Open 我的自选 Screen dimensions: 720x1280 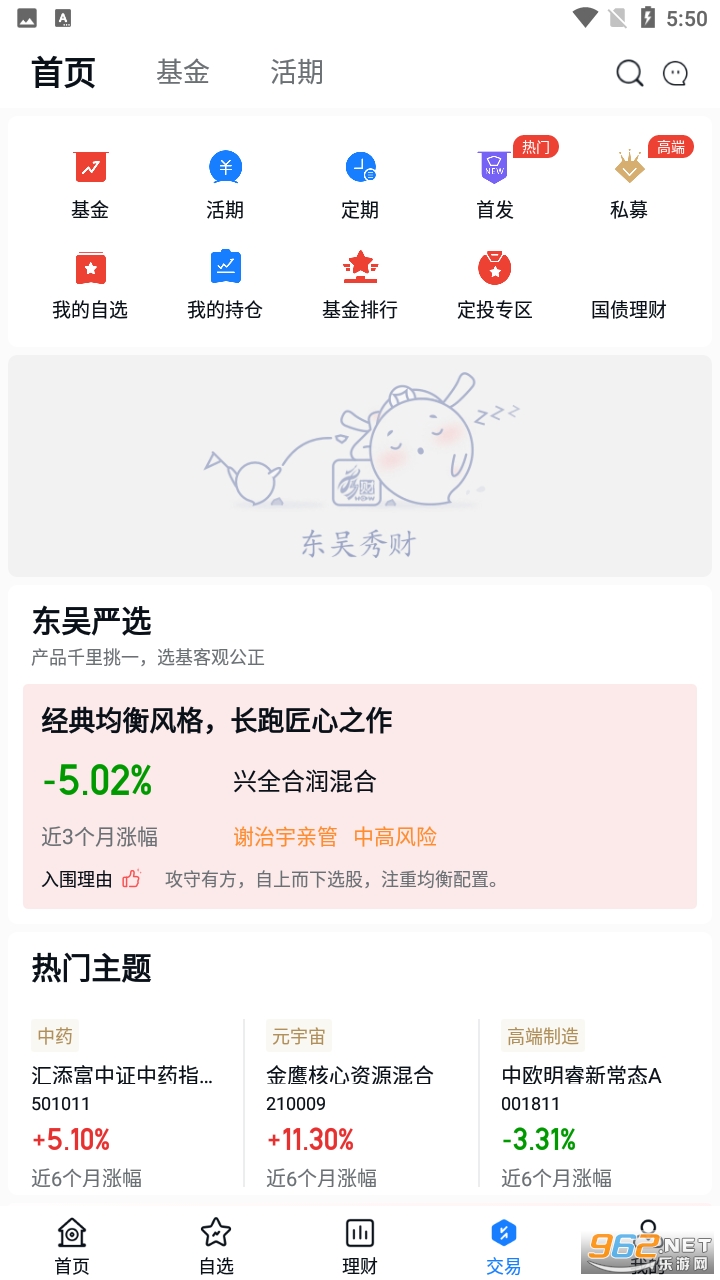pos(90,284)
